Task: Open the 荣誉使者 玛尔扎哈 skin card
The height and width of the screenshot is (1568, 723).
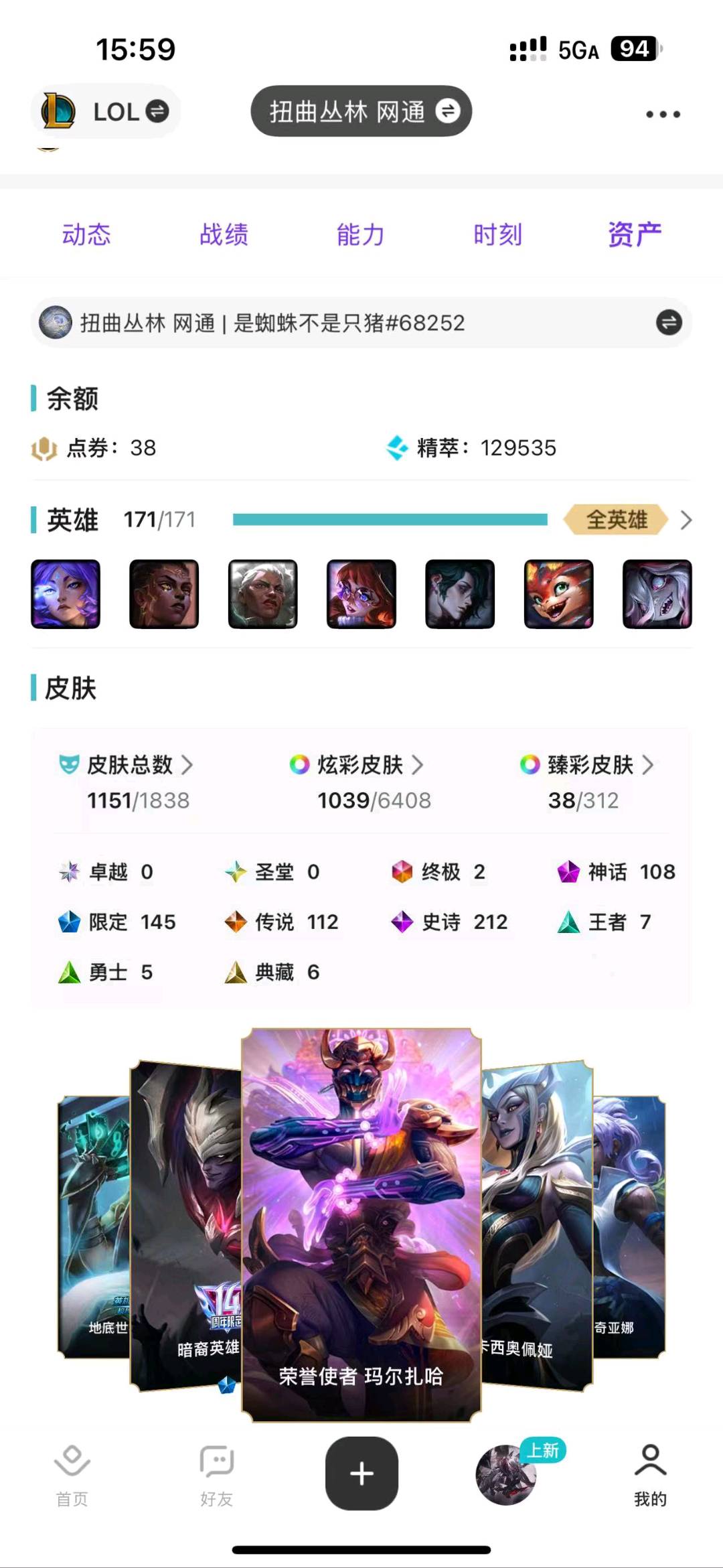Action: [x=361, y=1225]
